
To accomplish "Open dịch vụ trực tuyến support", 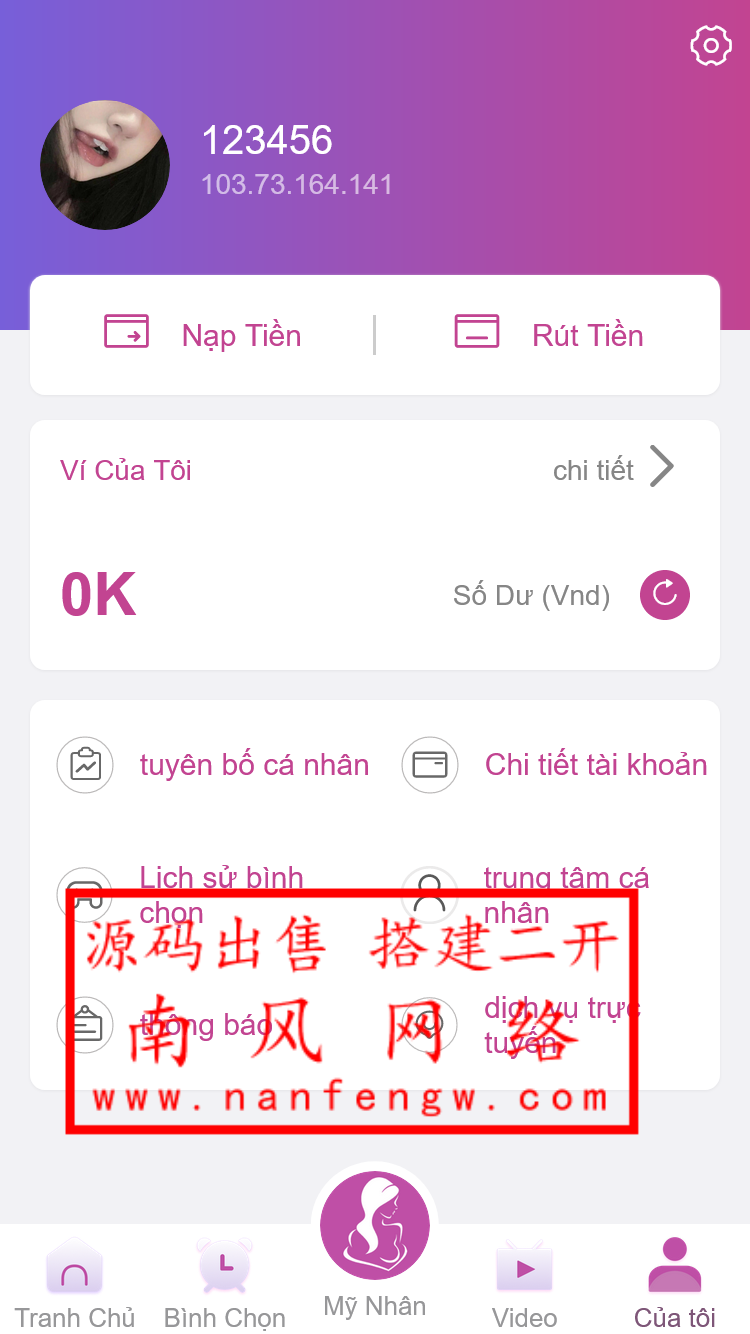I will 563,1024.
